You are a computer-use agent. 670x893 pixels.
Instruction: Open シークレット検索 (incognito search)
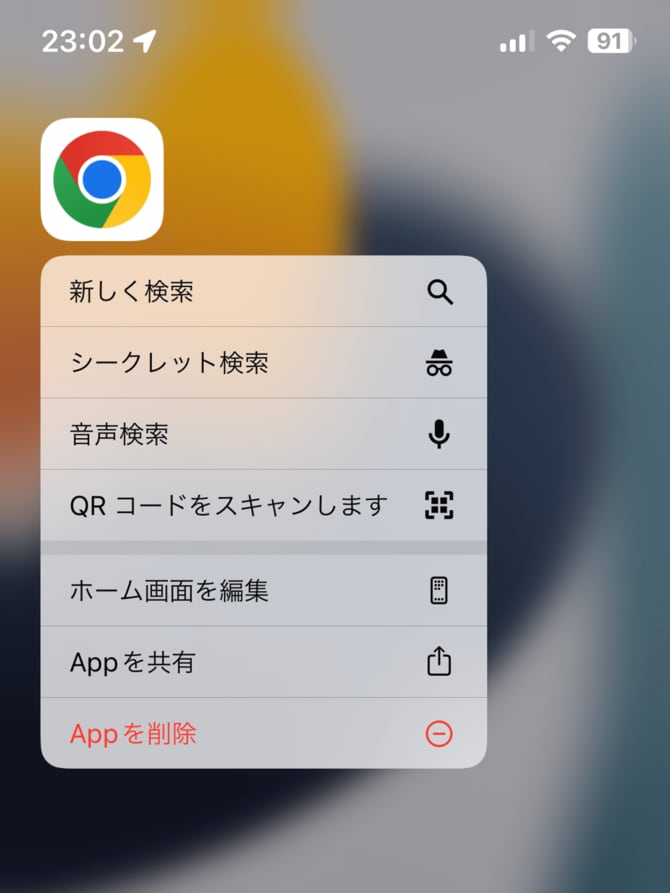263,362
